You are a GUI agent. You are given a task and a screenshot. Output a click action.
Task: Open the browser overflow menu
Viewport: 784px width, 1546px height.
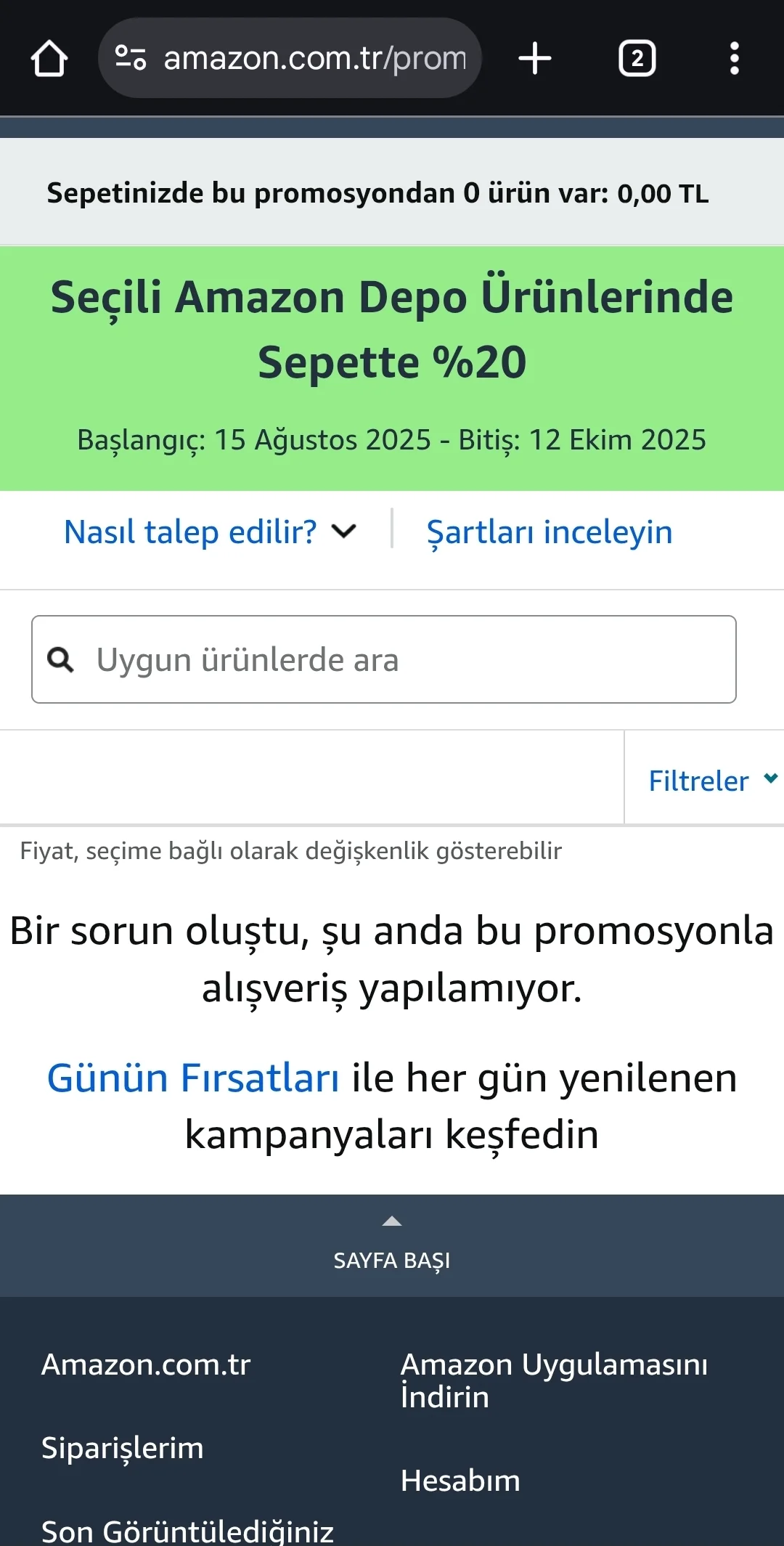734,59
